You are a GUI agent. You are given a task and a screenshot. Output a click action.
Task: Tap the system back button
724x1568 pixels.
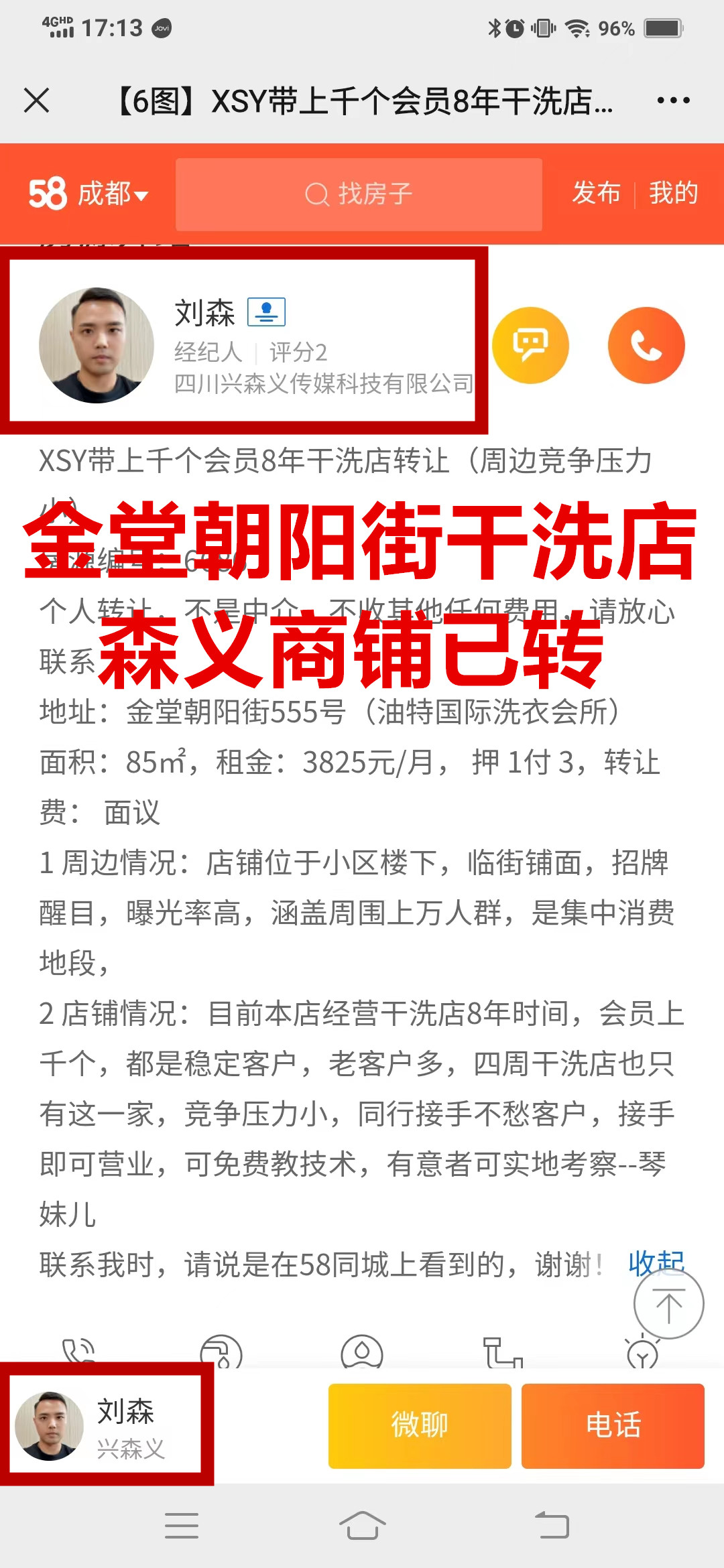click(x=552, y=1526)
